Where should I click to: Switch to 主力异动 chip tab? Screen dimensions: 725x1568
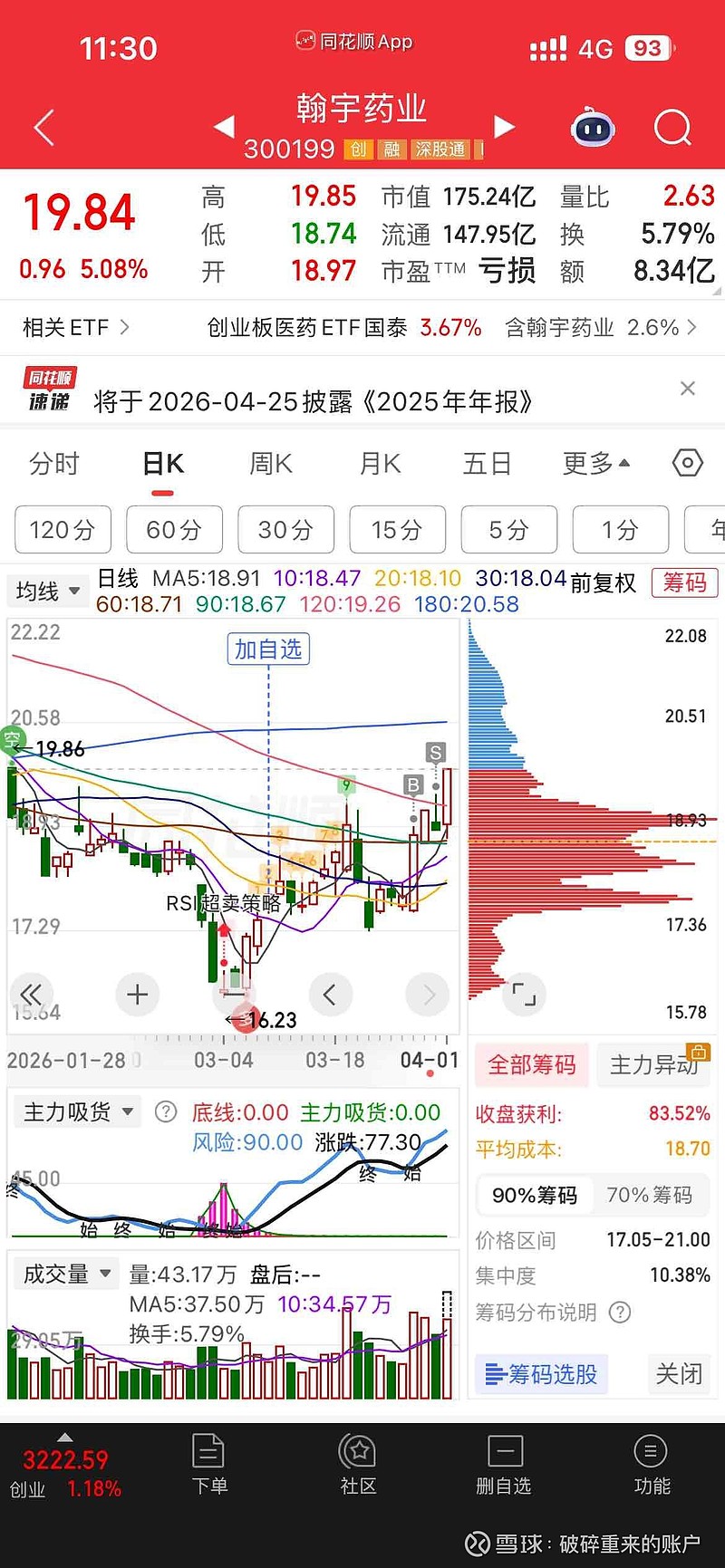coord(653,1064)
